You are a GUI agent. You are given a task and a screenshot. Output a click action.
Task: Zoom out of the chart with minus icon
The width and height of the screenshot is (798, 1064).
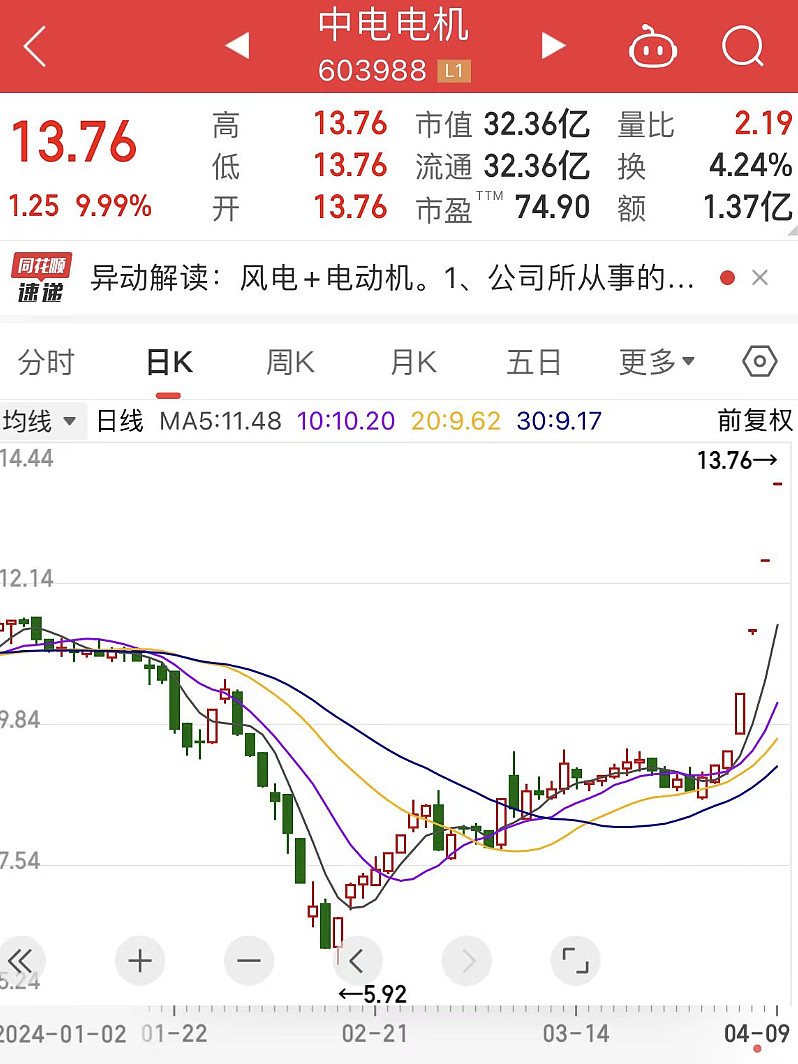pos(248,960)
